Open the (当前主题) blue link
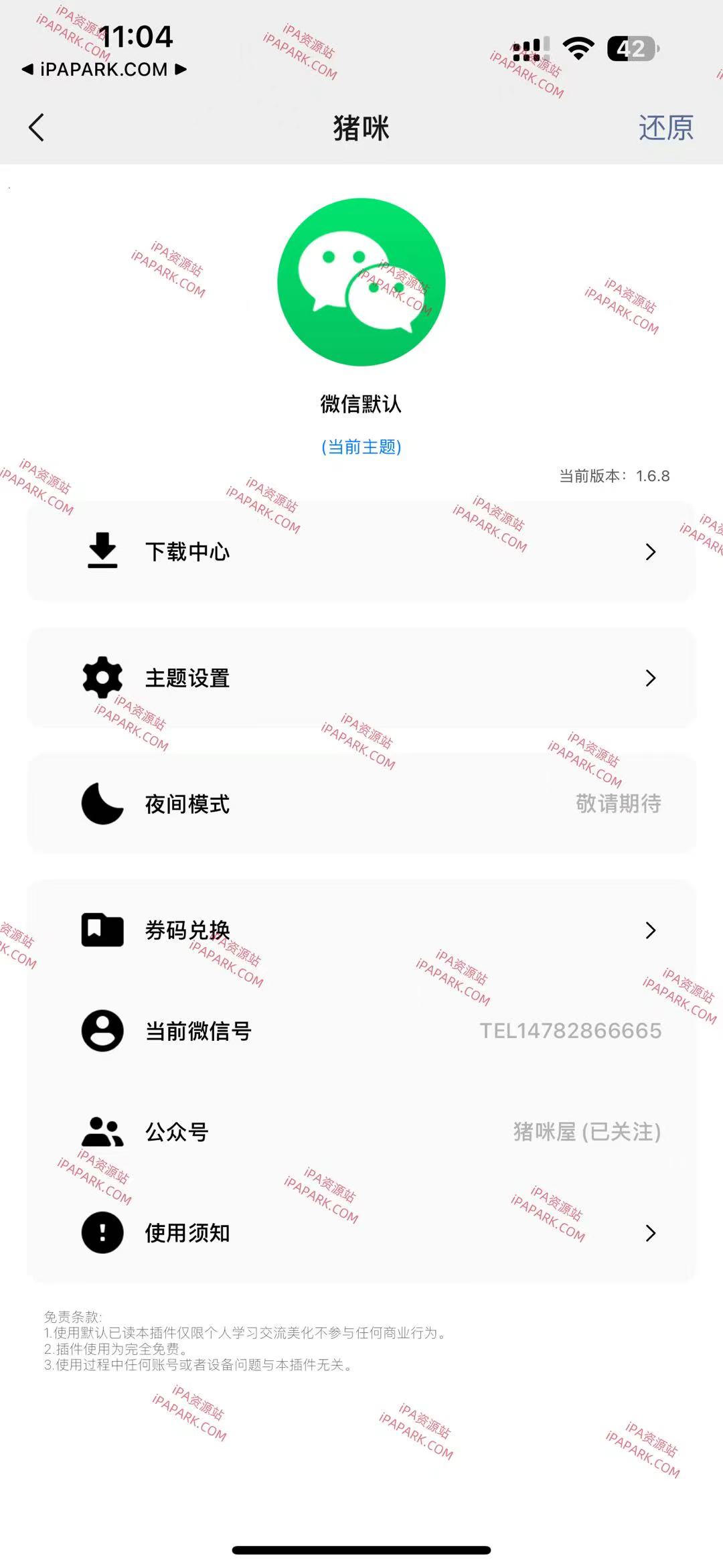This screenshot has width=723, height=1568. pyautogui.click(x=361, y=447)
